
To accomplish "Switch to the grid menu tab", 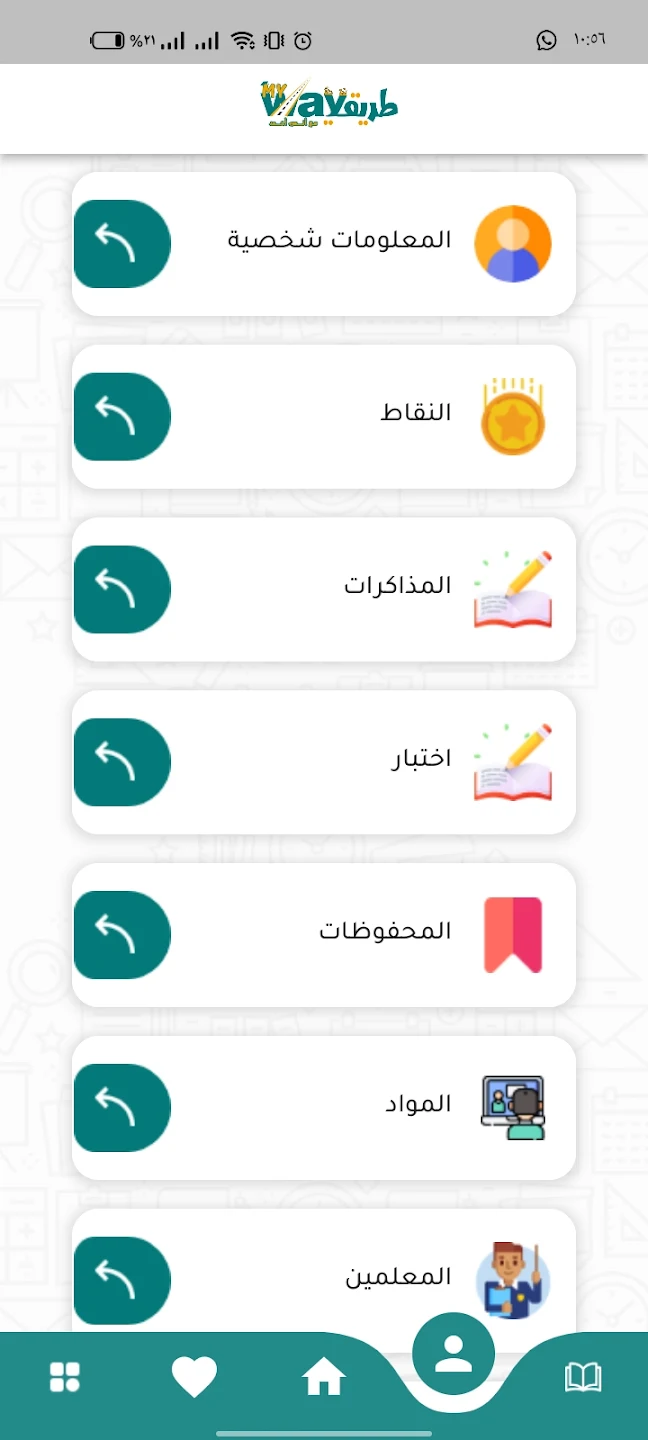I will pyautogui.click(x=65, y=1377).
